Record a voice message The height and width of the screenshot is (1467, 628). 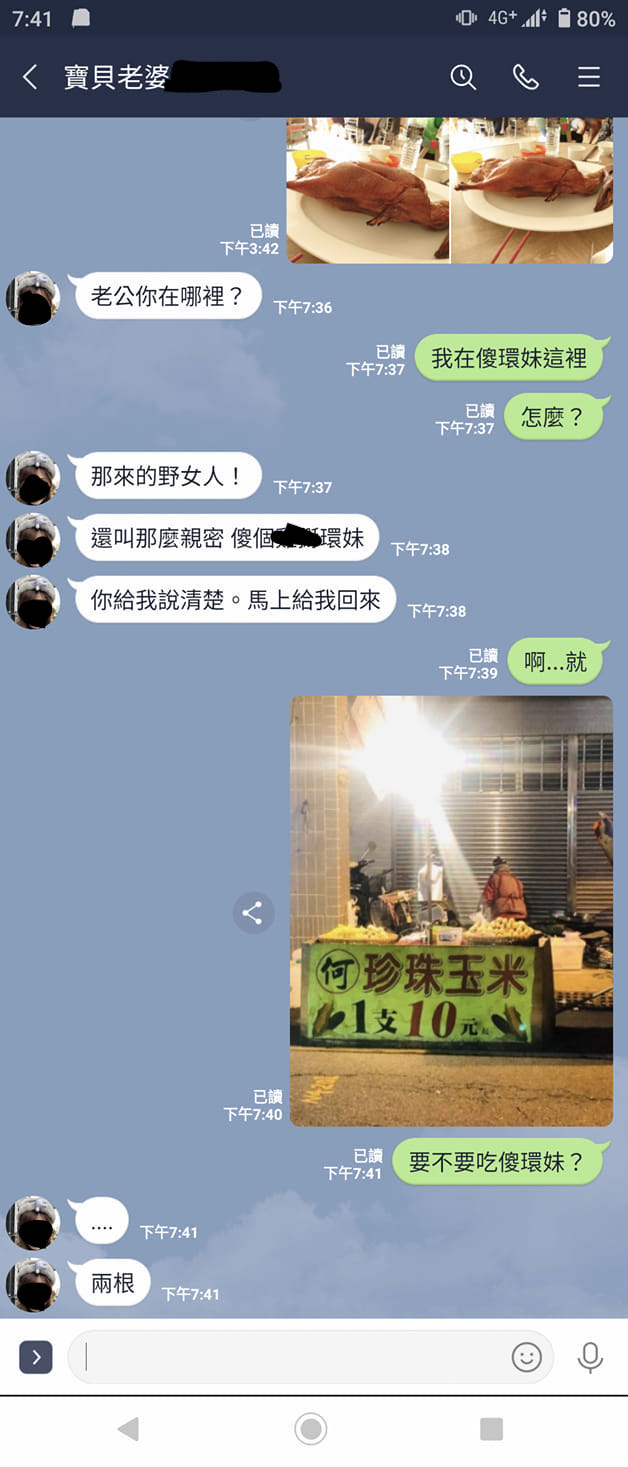click(590, 1357)
